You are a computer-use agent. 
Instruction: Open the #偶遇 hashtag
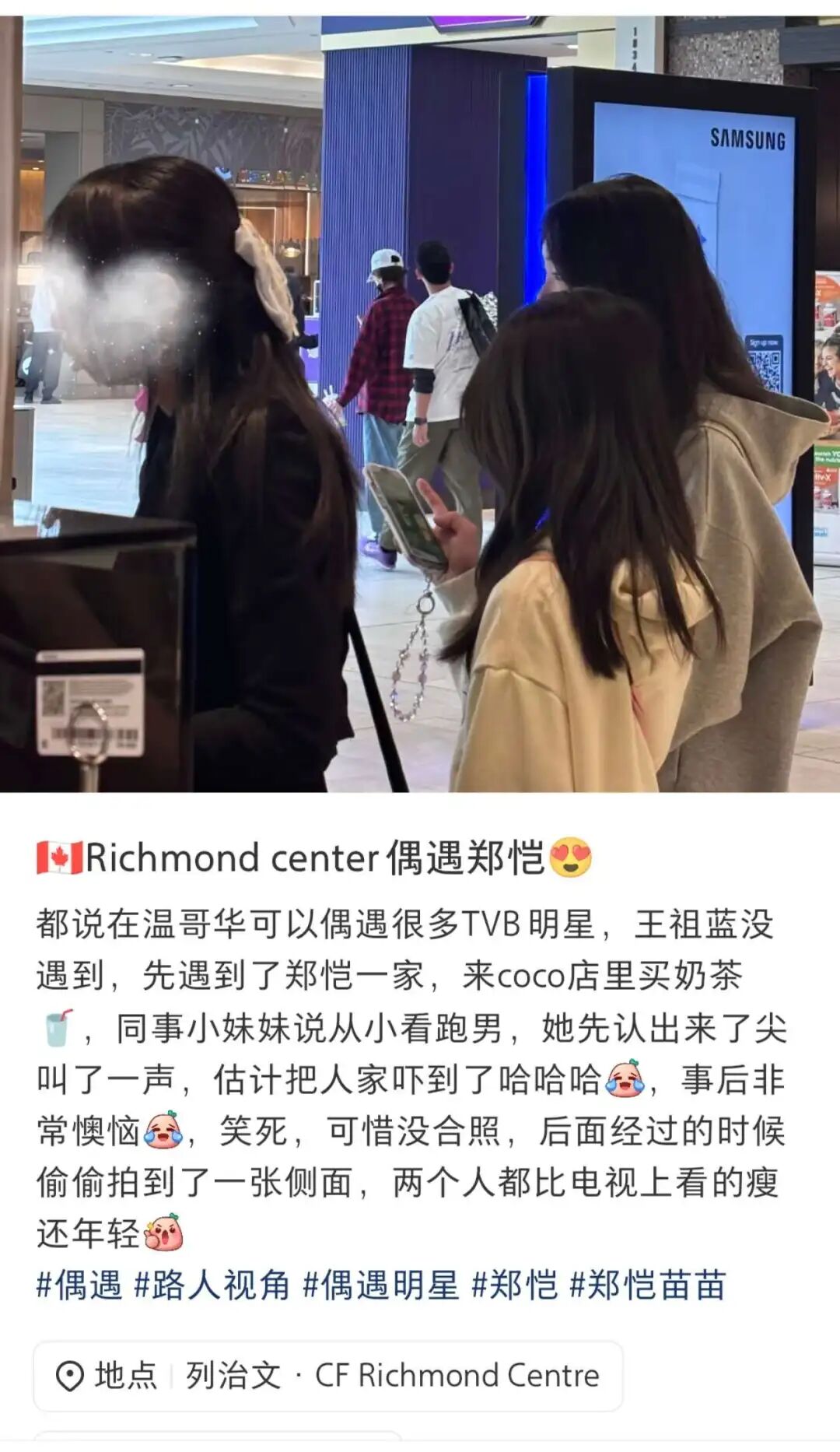[x=79, y=1285]
